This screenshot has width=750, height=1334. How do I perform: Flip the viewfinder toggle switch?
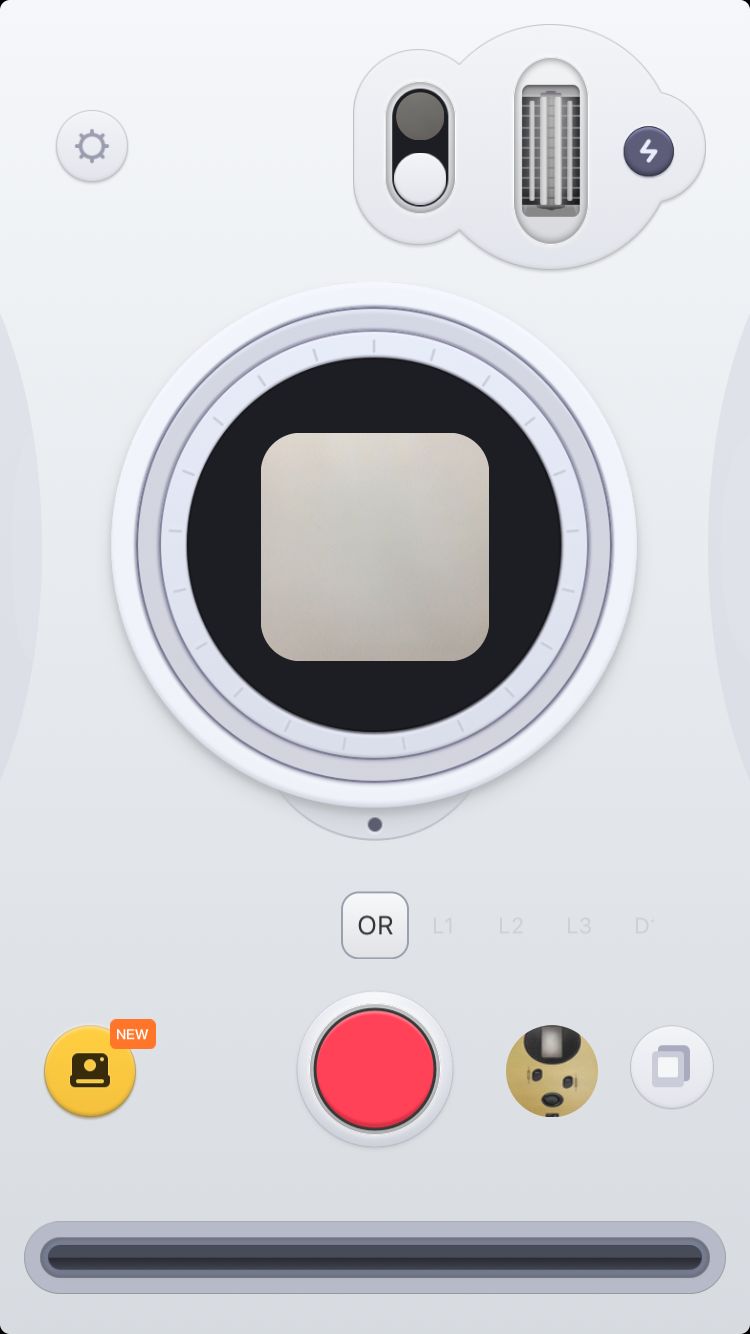pyautogui.click(x=420, y=148)
